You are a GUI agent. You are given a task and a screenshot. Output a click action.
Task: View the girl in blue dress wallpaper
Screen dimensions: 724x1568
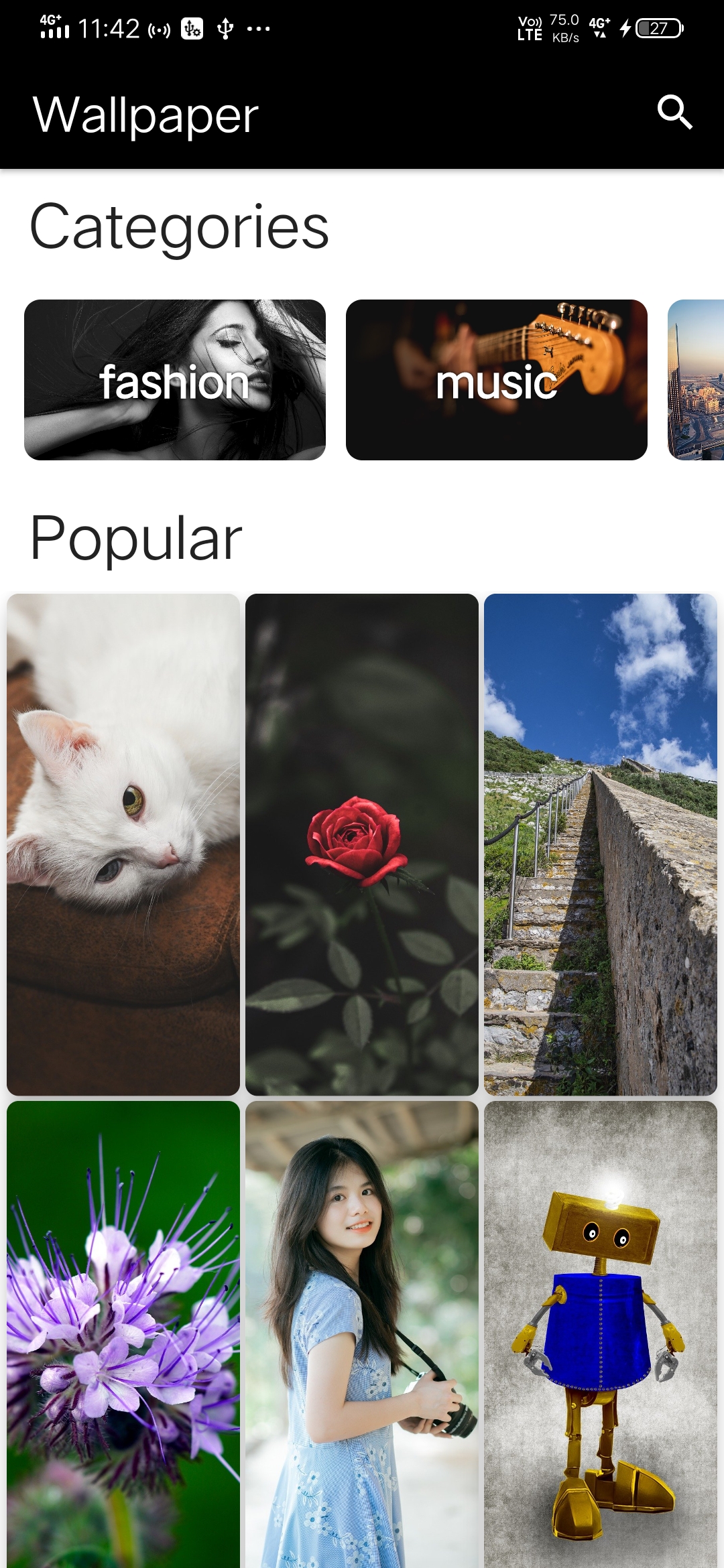pyautogui.click(x=362, y=1333)
